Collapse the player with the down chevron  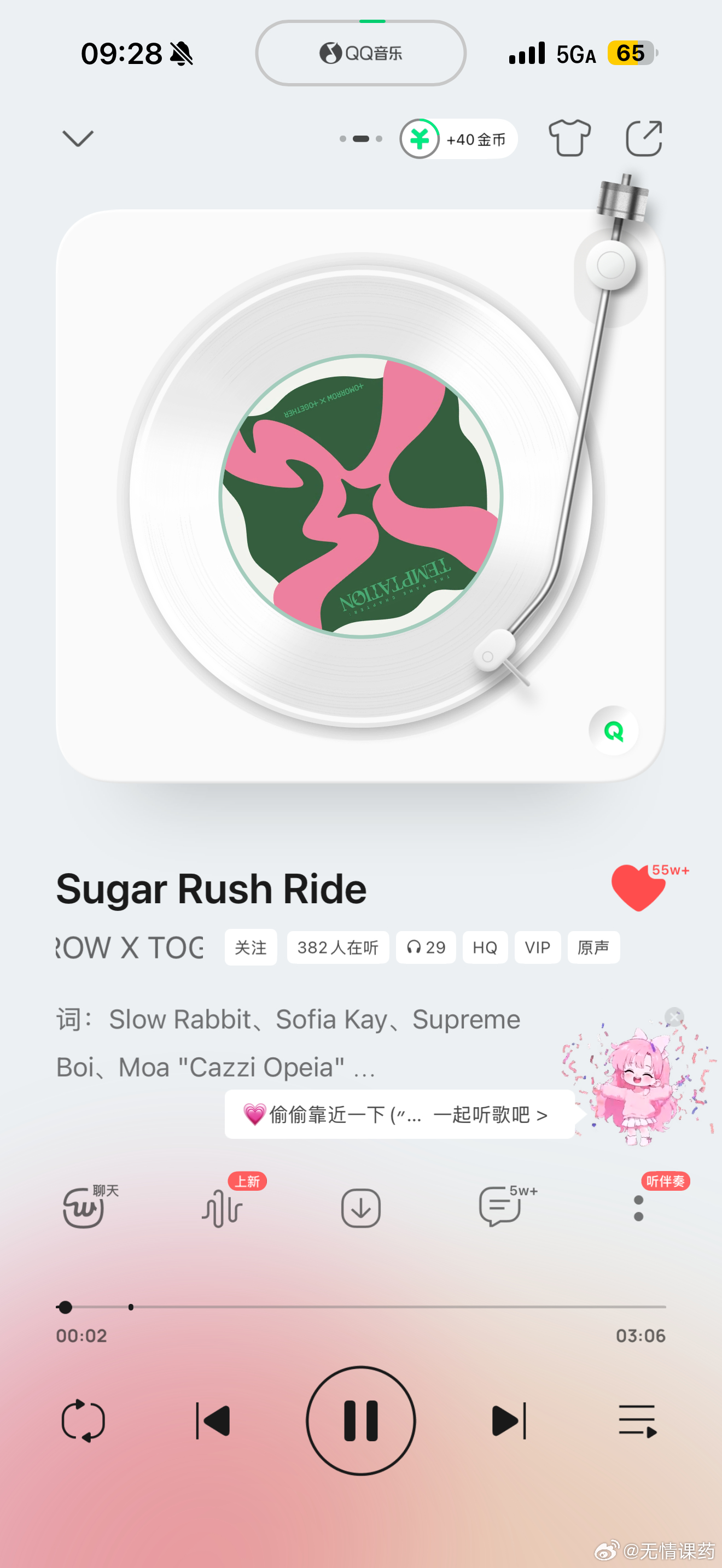[x=78, y=138]
